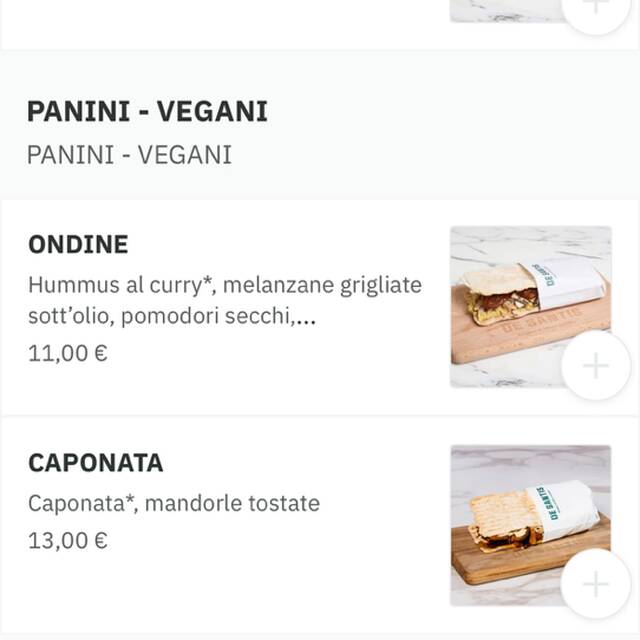Add the CAPONATA panino to the order
The height and width of the screenshot is (640, 640).
click(595, 584)
